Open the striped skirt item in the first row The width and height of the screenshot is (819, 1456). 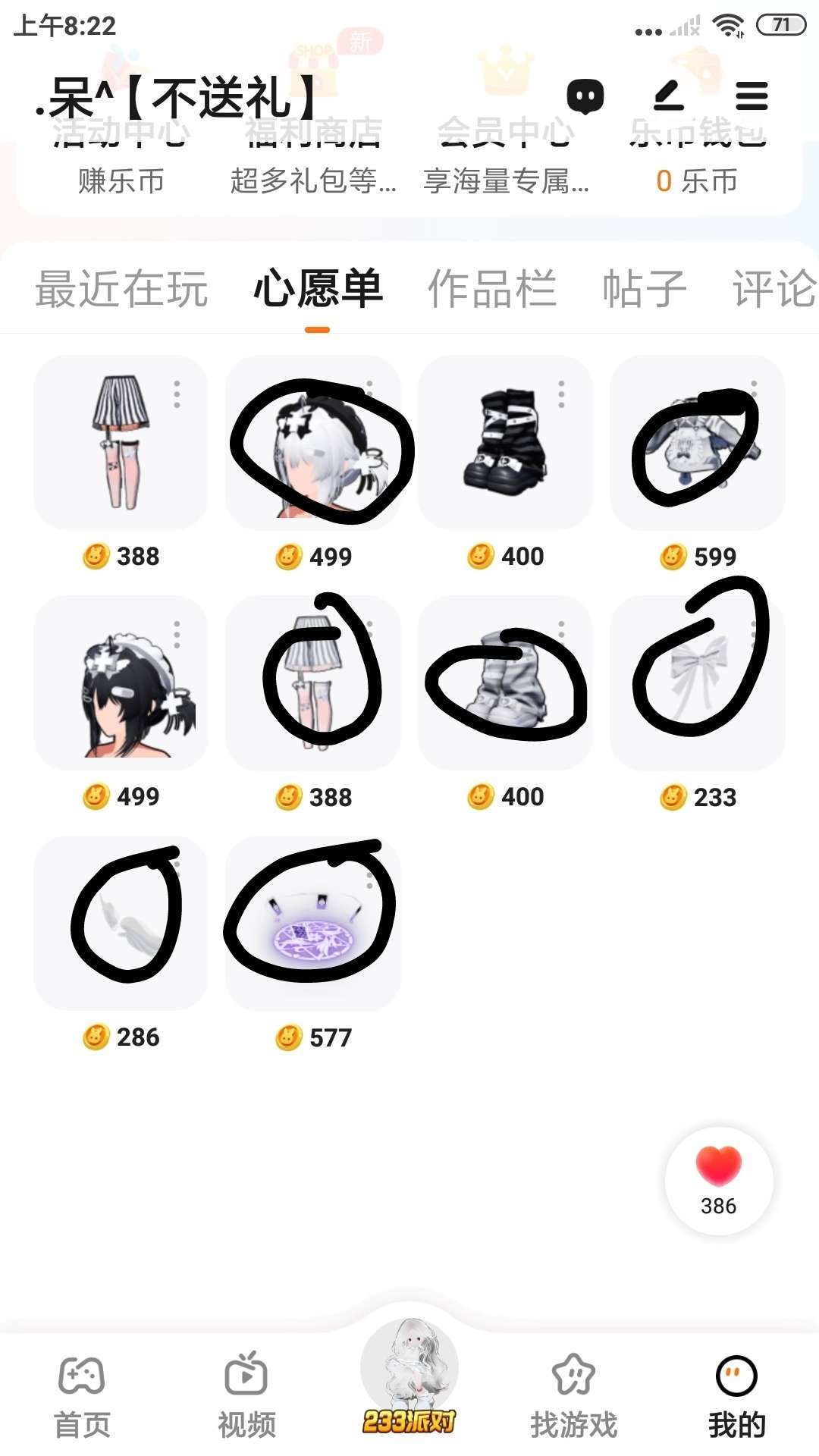(x=121, y=442)
